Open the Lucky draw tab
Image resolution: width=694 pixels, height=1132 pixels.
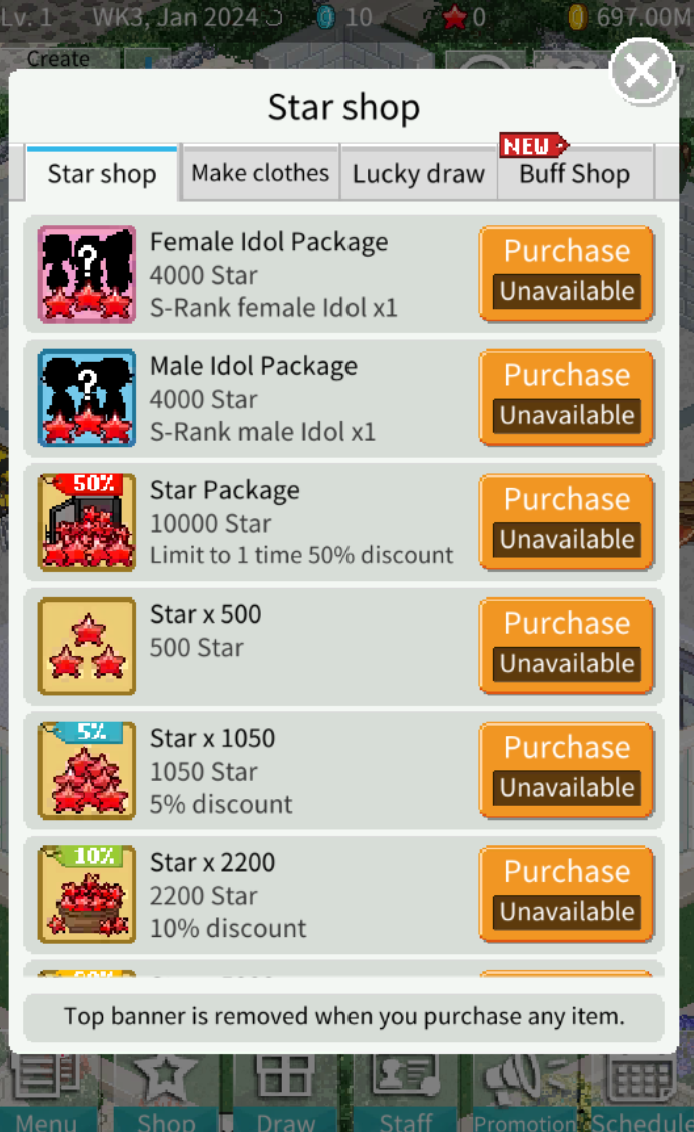coord(418,174)
